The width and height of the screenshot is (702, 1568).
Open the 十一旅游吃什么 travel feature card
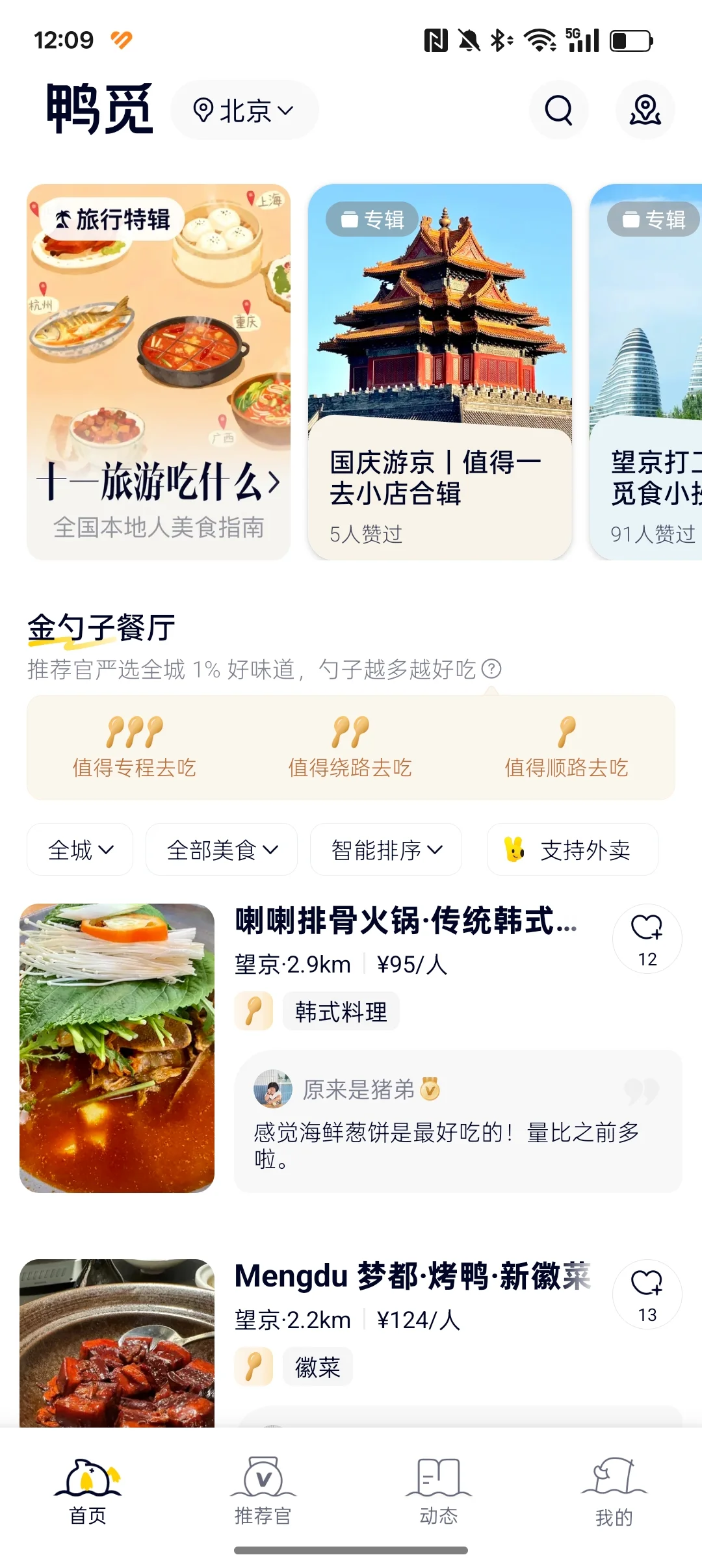click(159, 372)
